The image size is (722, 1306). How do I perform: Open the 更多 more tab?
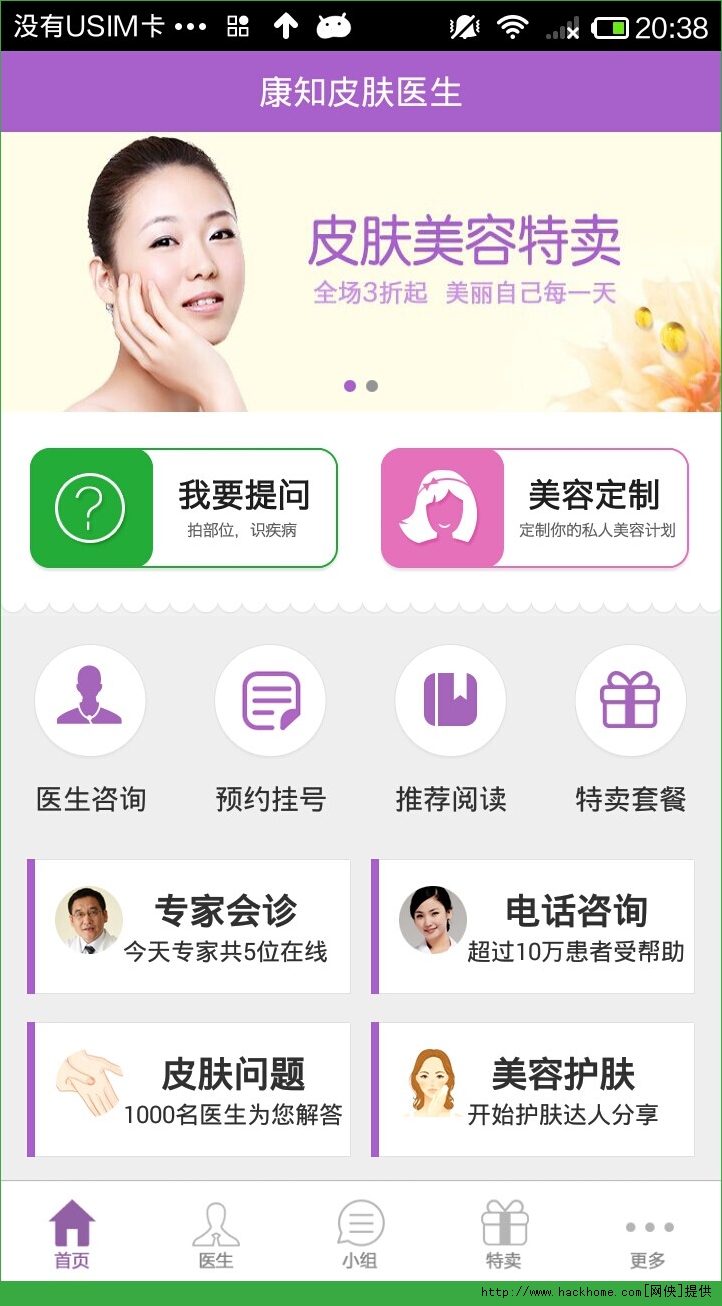tap(648, 1236)
